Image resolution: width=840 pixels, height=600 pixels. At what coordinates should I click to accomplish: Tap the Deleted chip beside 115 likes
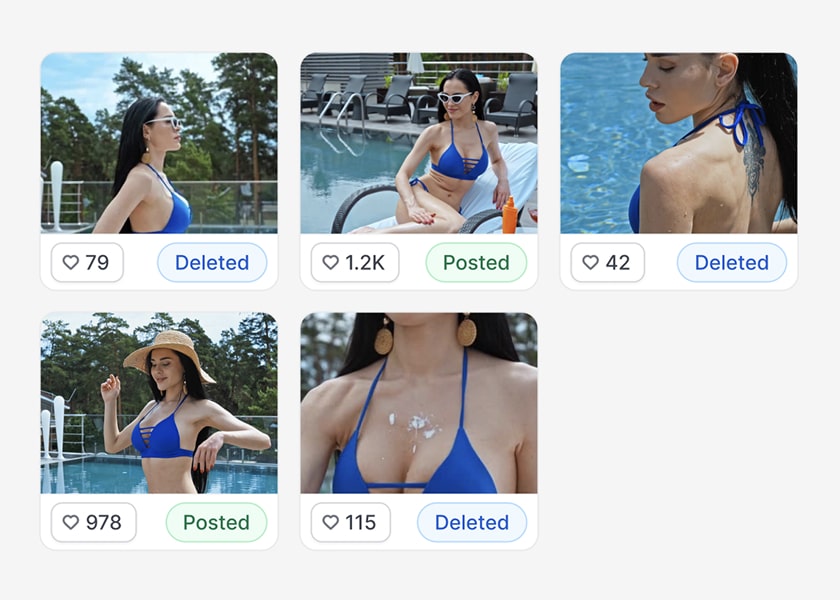pos(472,523)
